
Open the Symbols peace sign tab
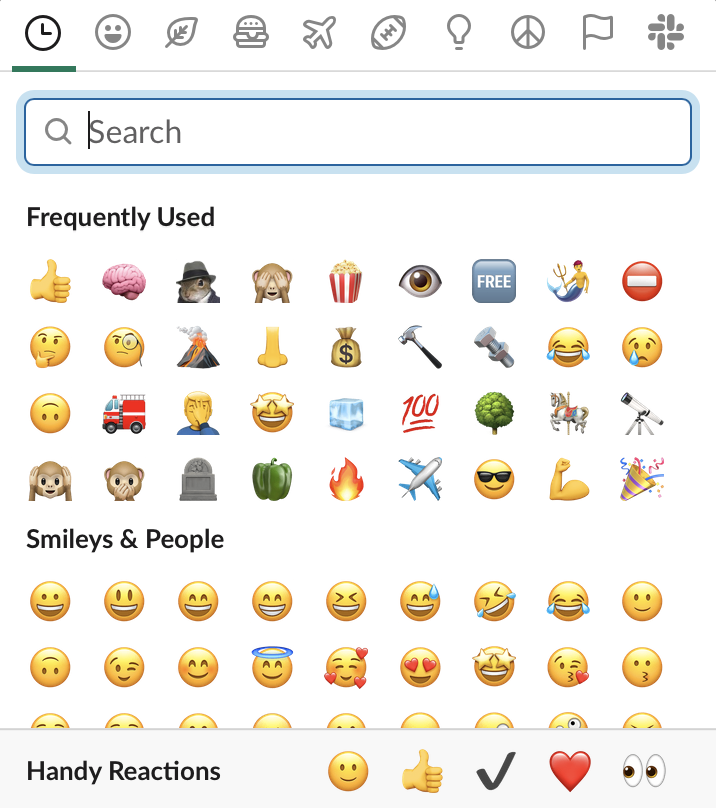click(526, 34)
